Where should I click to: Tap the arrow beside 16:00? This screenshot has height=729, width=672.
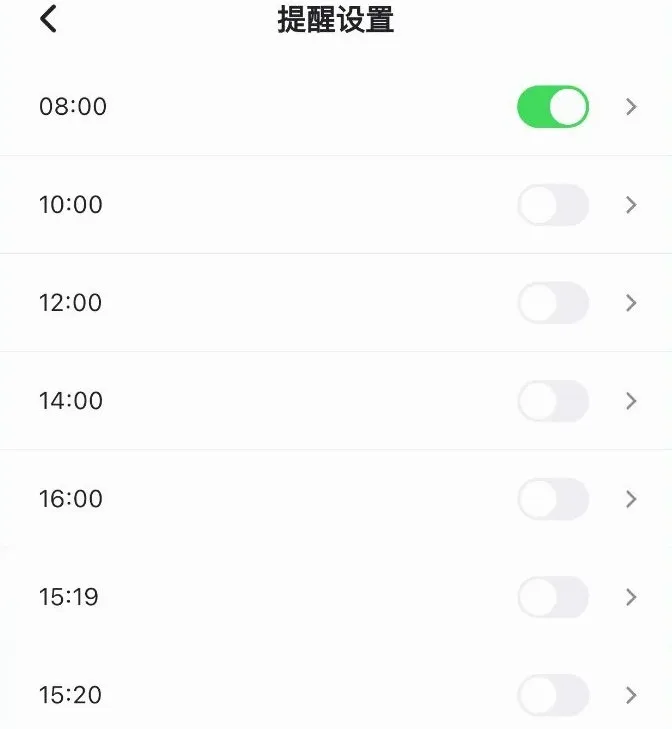point(631,499)
